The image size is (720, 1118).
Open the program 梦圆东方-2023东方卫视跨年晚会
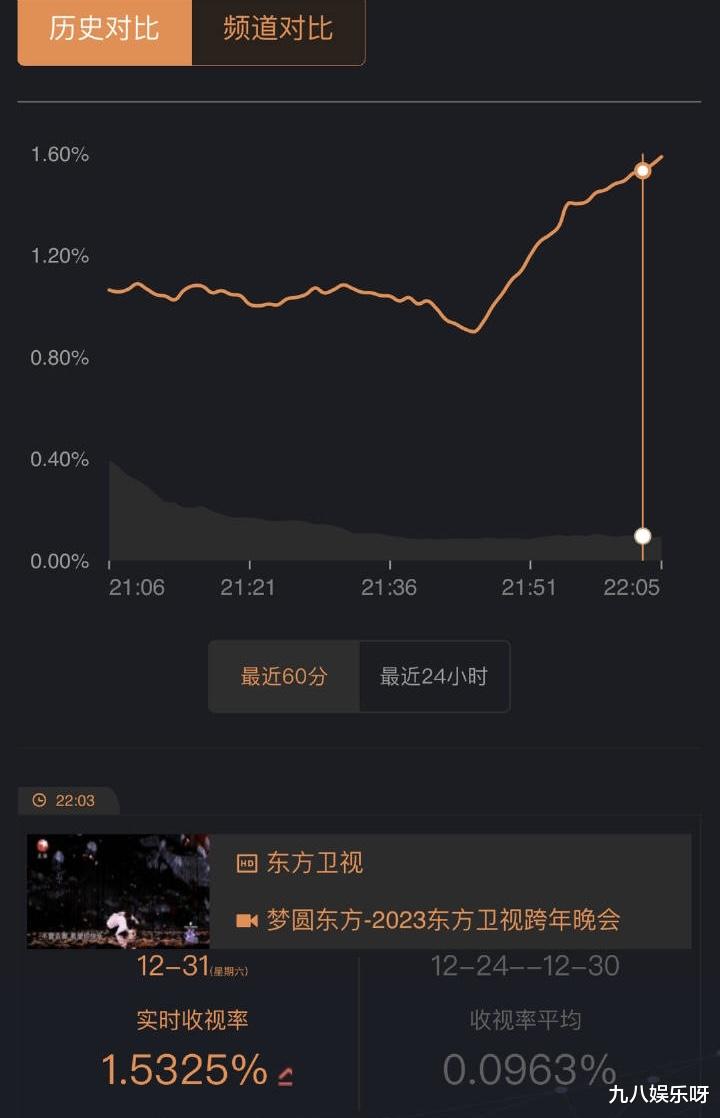(445, 921)
